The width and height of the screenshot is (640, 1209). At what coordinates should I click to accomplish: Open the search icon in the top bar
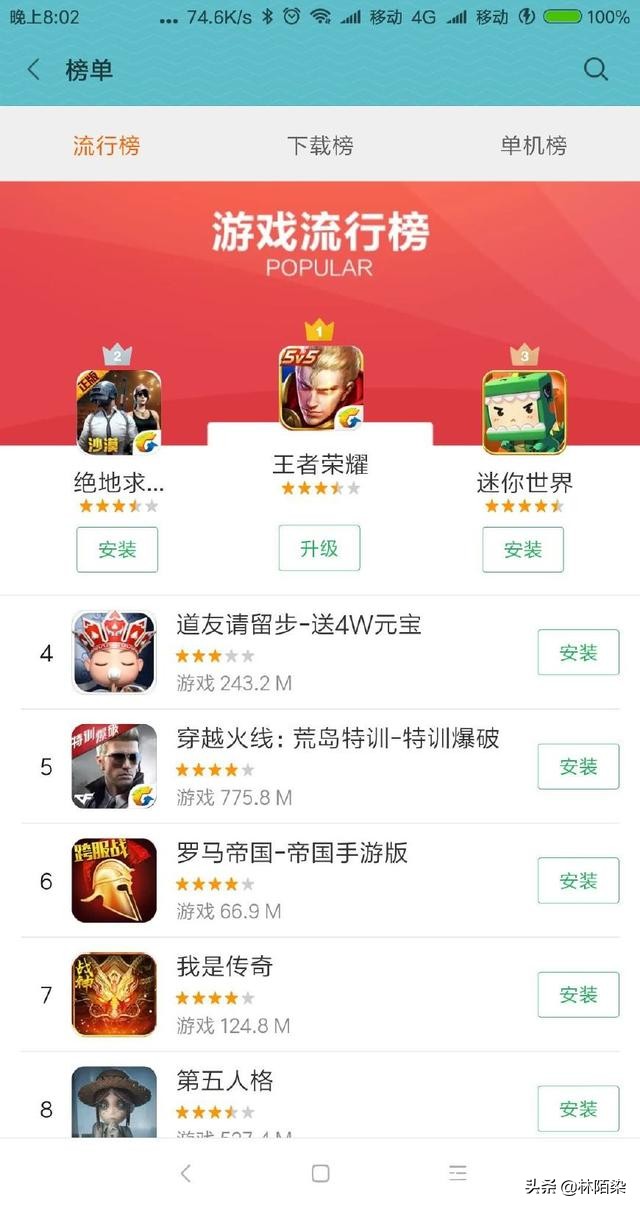pos(595,69)
